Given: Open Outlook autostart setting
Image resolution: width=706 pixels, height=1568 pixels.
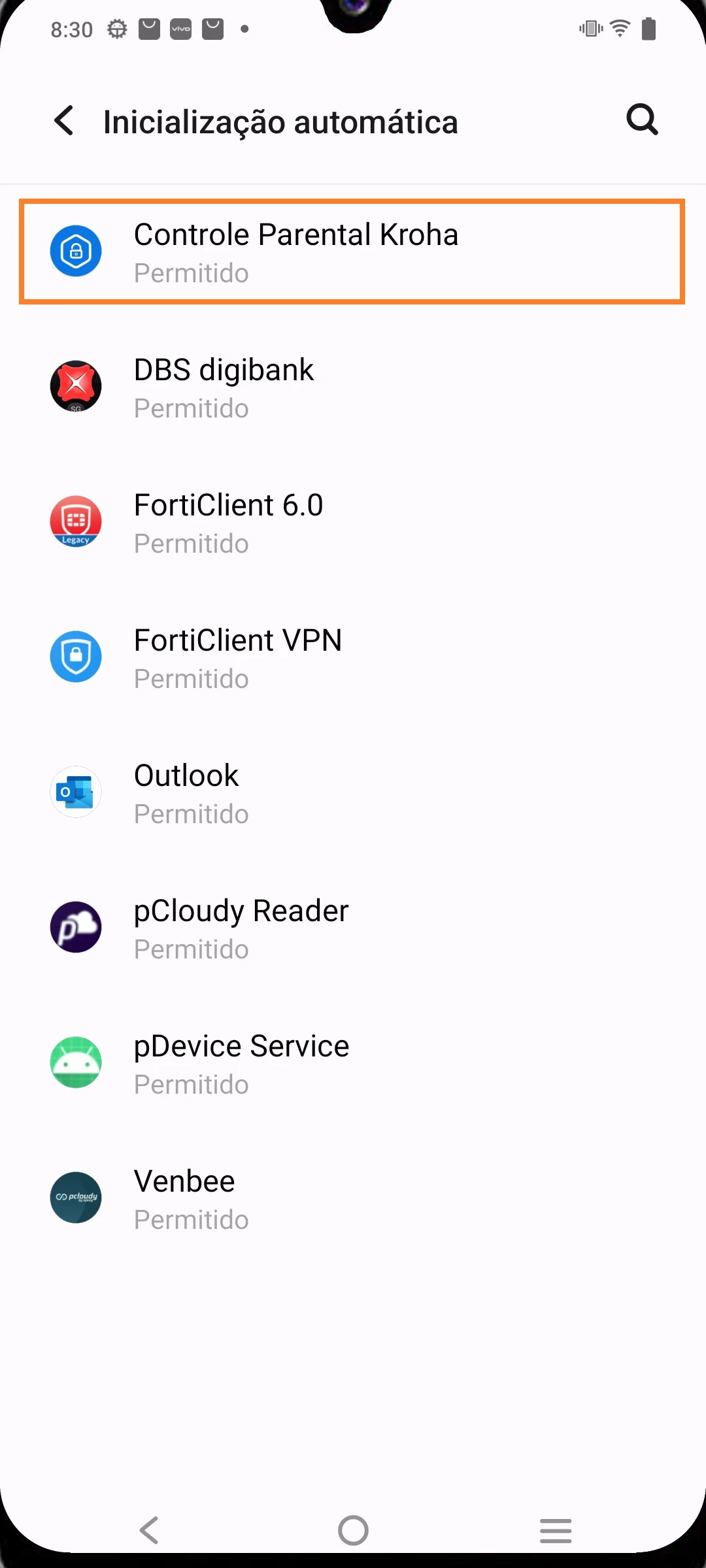Looking at the screenshot, I should (x=353, y=793).
